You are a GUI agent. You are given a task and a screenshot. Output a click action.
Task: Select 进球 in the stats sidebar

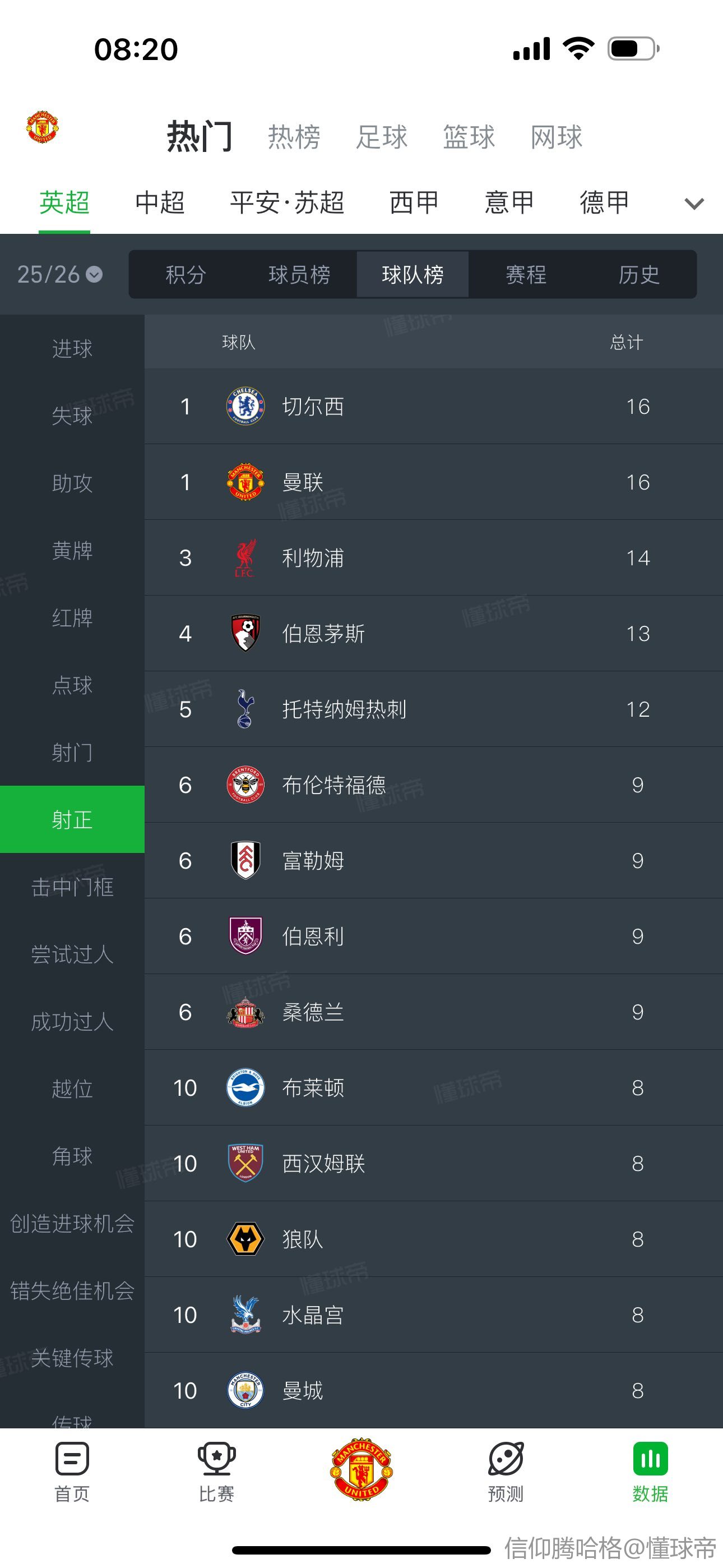72,349
